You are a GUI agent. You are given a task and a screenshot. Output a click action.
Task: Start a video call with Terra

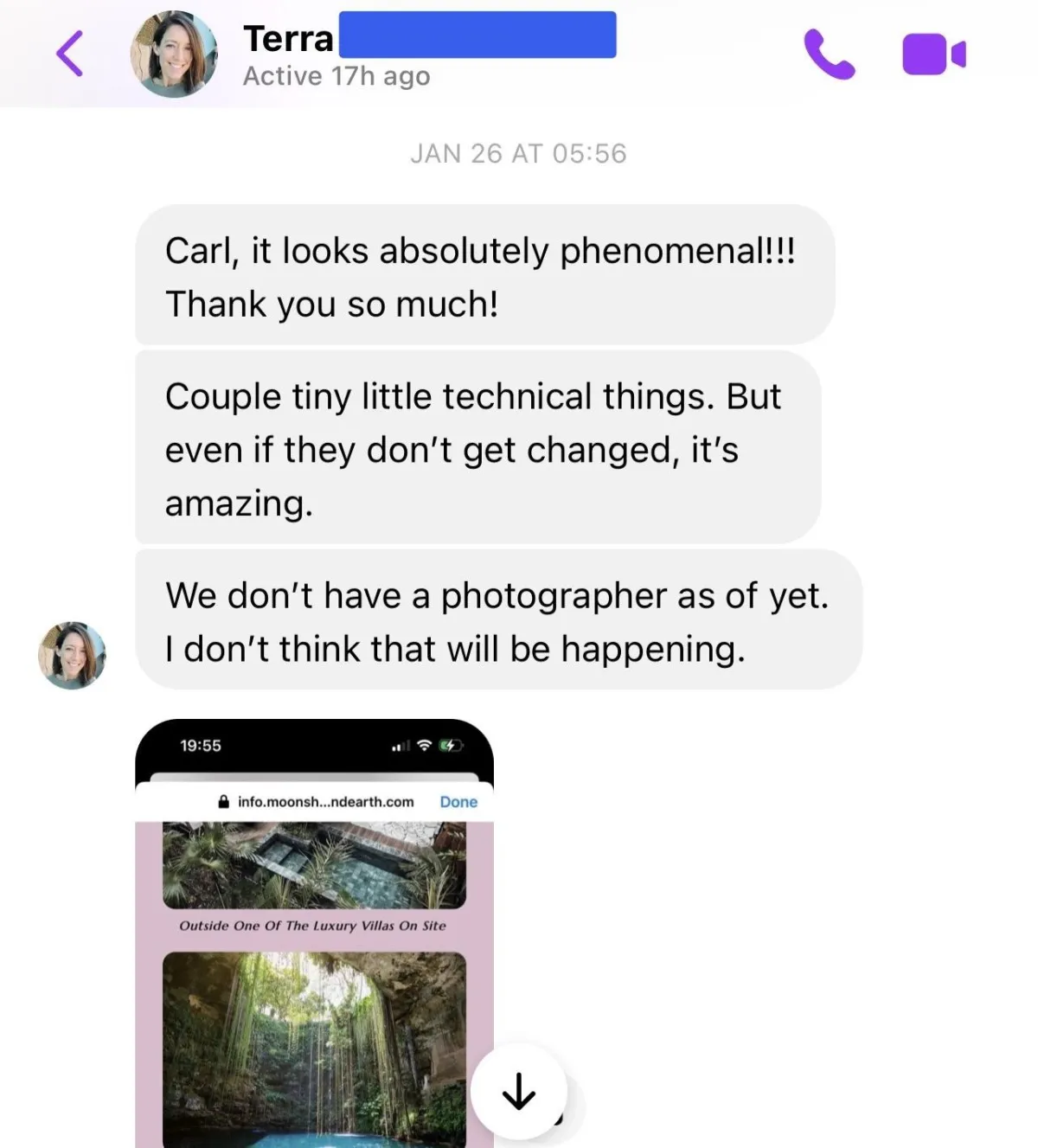coord(933,55)
